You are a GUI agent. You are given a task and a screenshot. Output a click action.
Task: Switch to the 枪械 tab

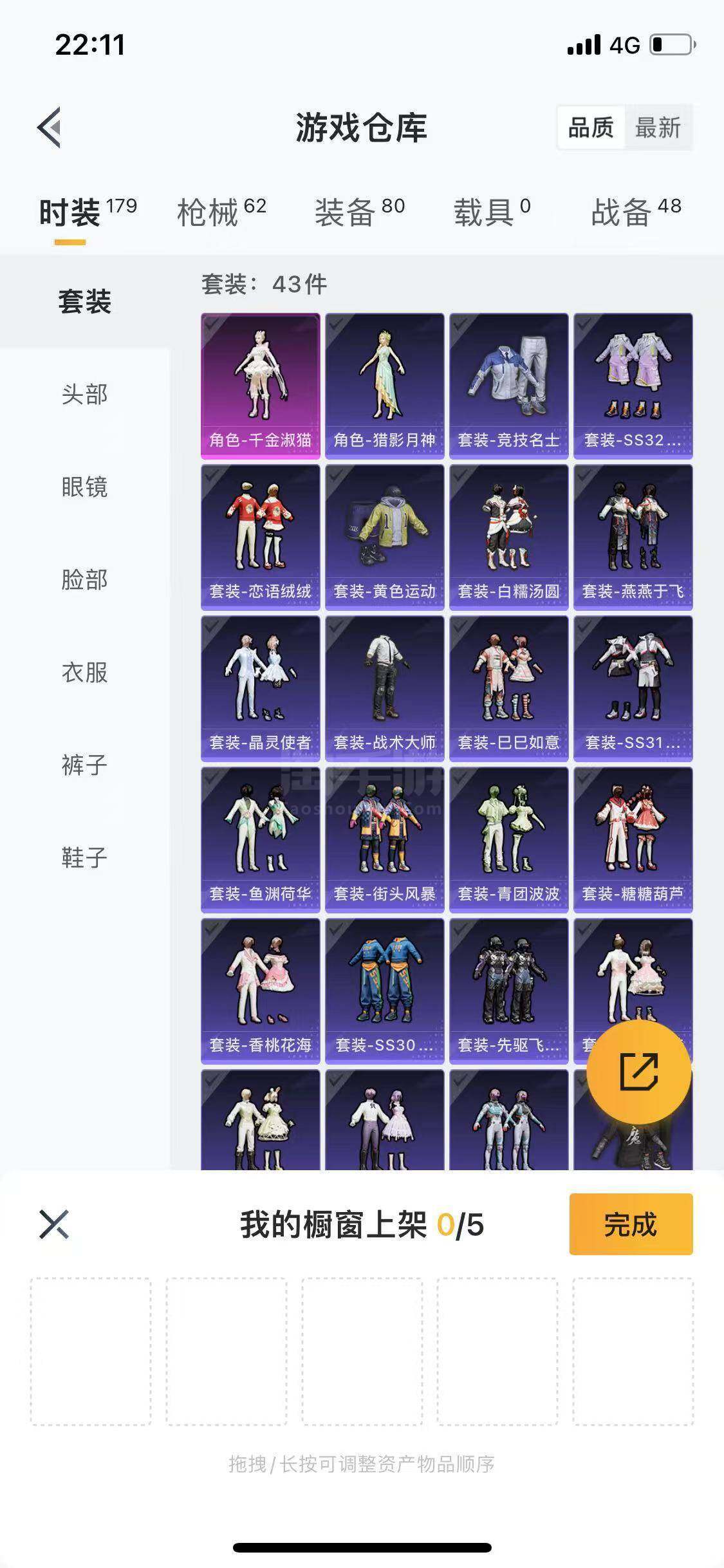click(x=221, y=212)
